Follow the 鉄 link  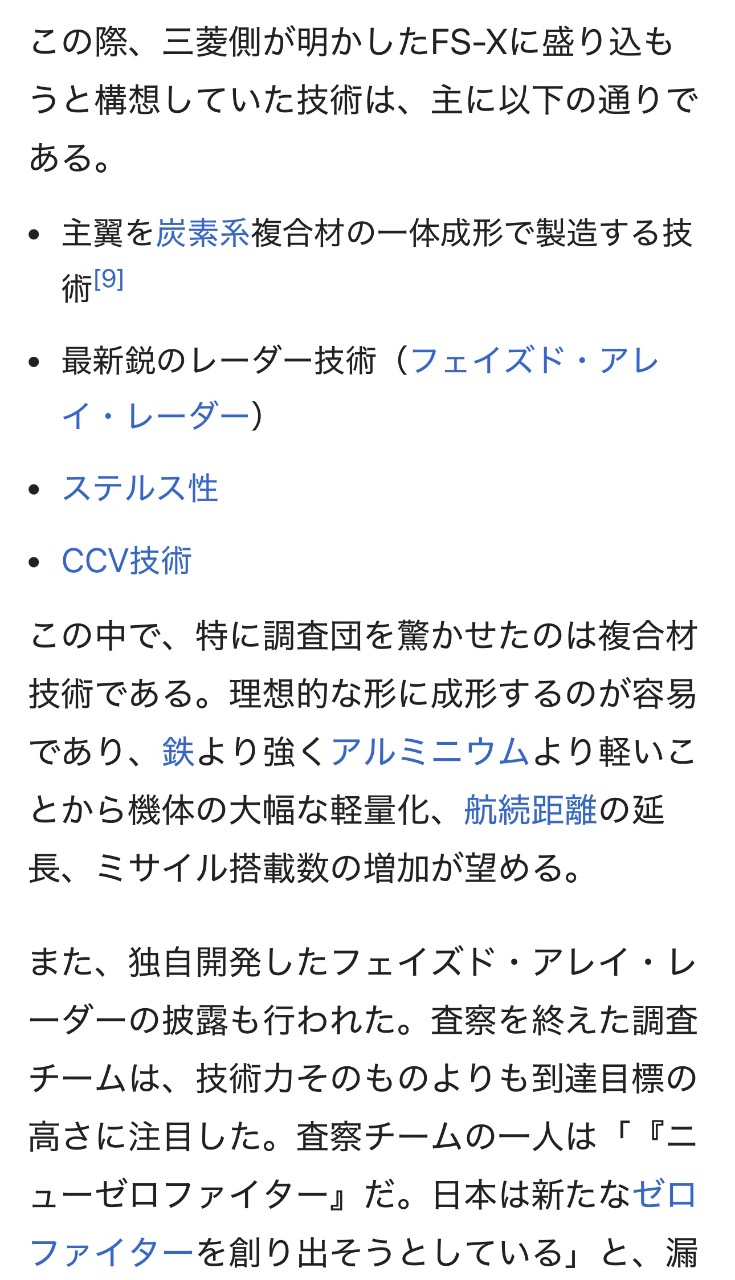tap(178, 752)
